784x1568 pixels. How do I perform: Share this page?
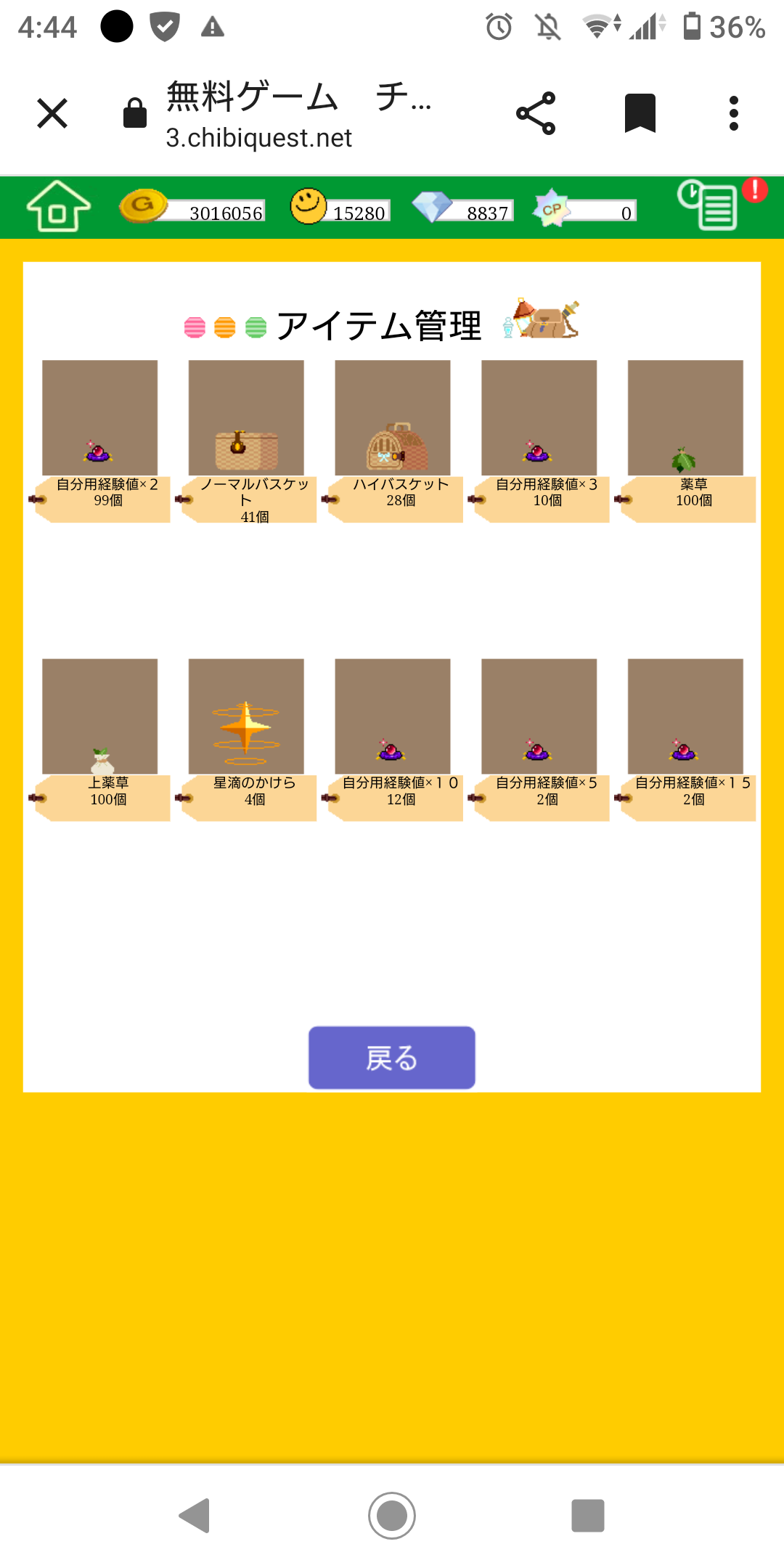click(536, 113)
